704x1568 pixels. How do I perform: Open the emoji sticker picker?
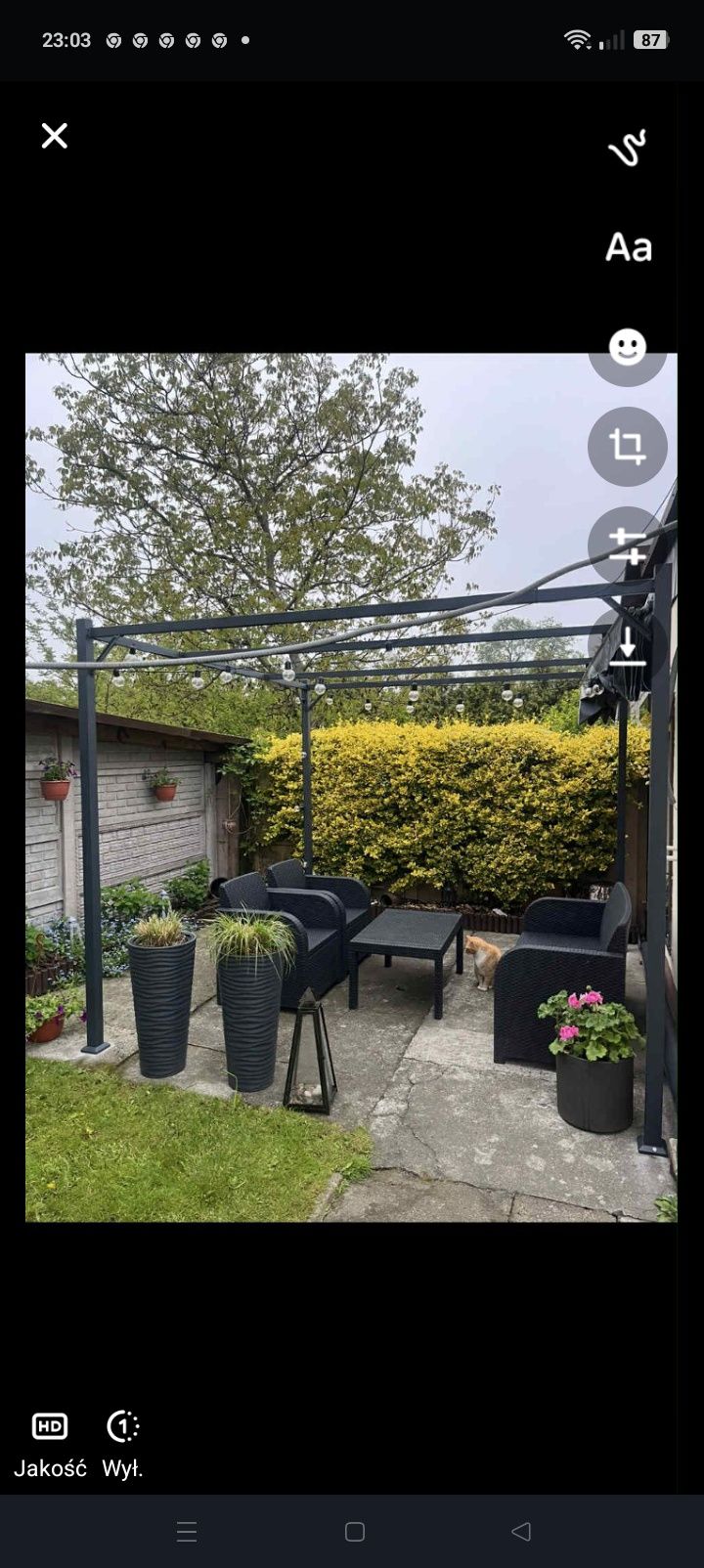[627, 348]
